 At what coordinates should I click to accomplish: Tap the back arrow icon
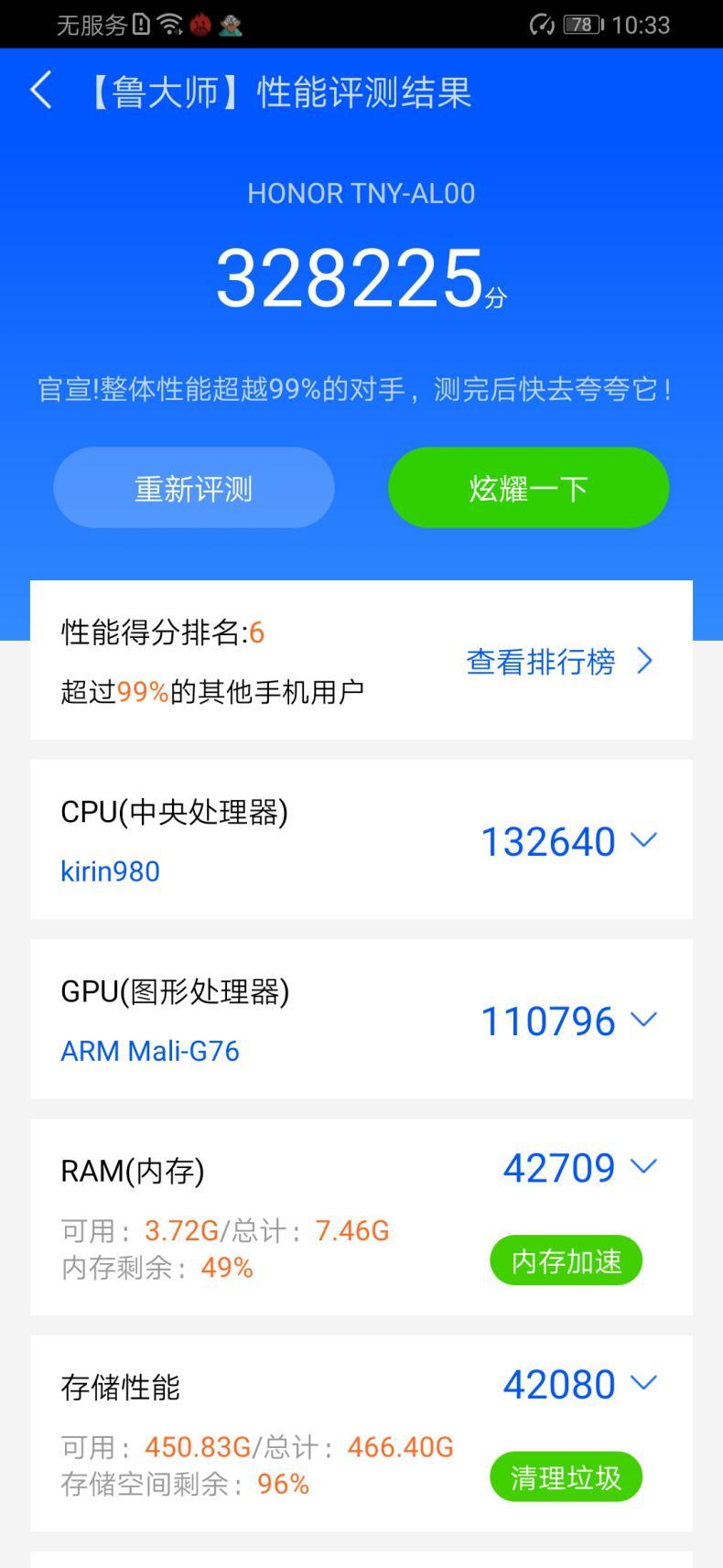(x=38, y=92)
